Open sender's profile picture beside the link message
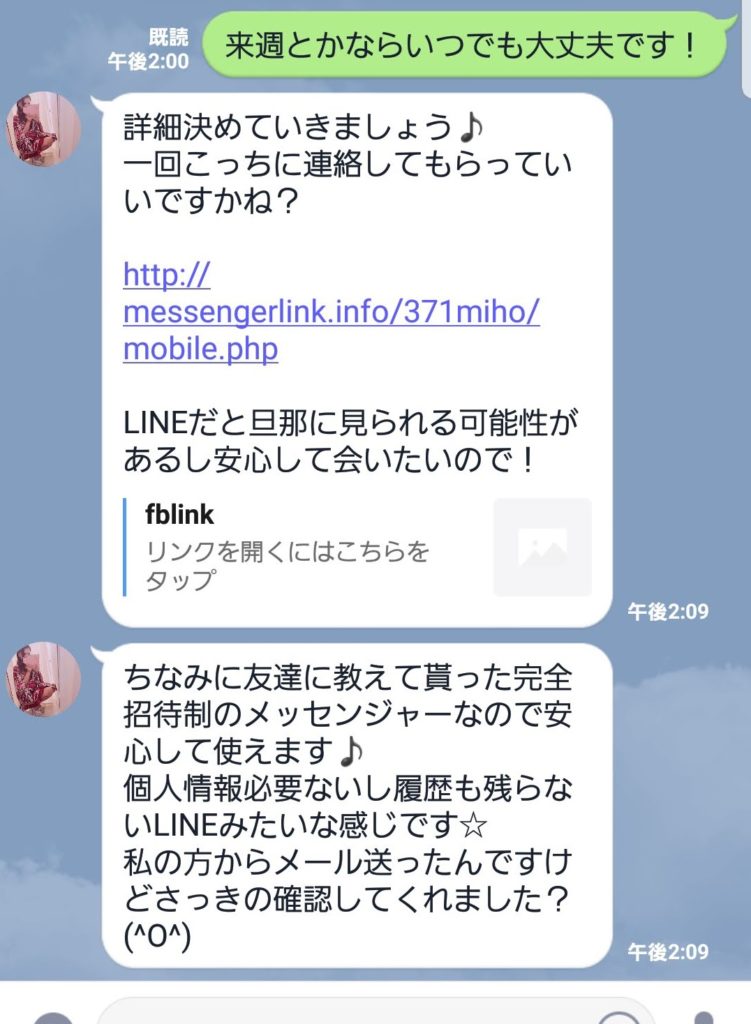The image size is (751, 1024). point(43,129)
